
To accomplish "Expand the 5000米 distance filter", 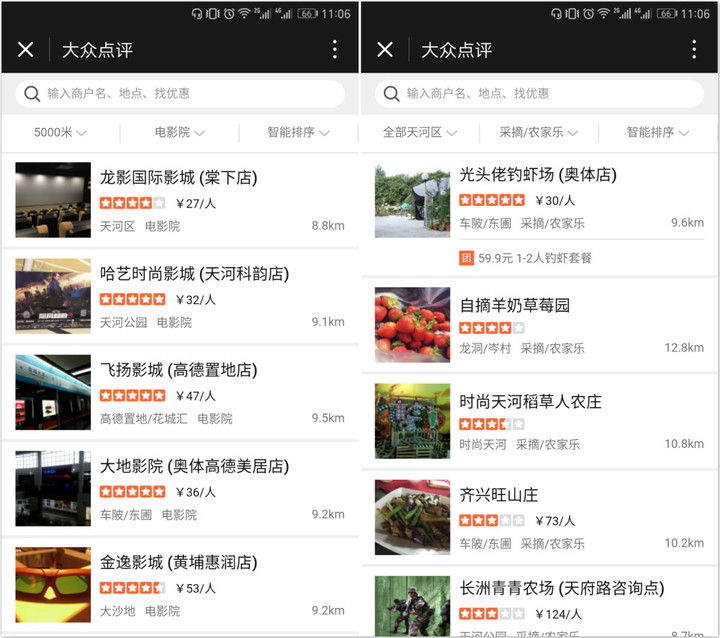I will [x=60, y=132].
